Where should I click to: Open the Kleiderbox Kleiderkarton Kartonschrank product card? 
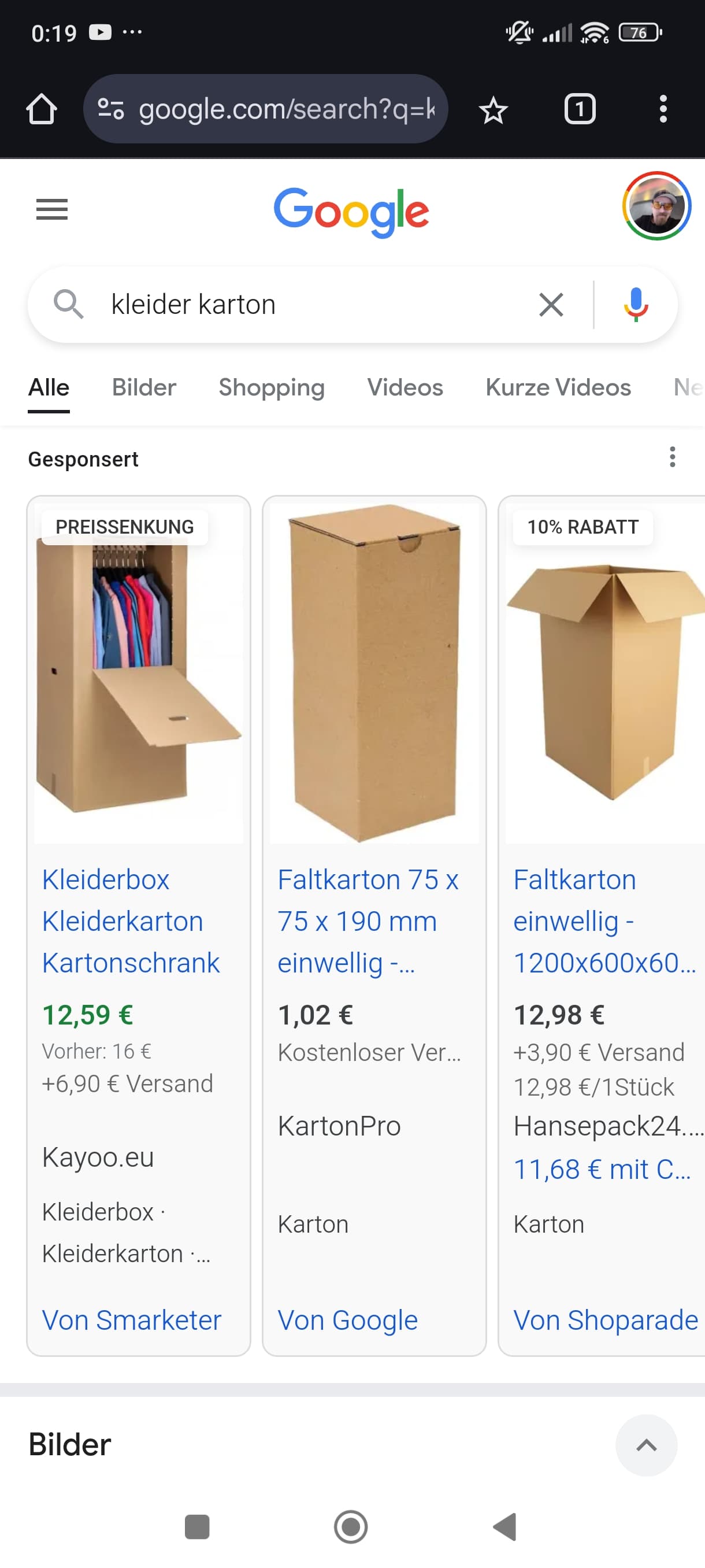coord(139,926)
